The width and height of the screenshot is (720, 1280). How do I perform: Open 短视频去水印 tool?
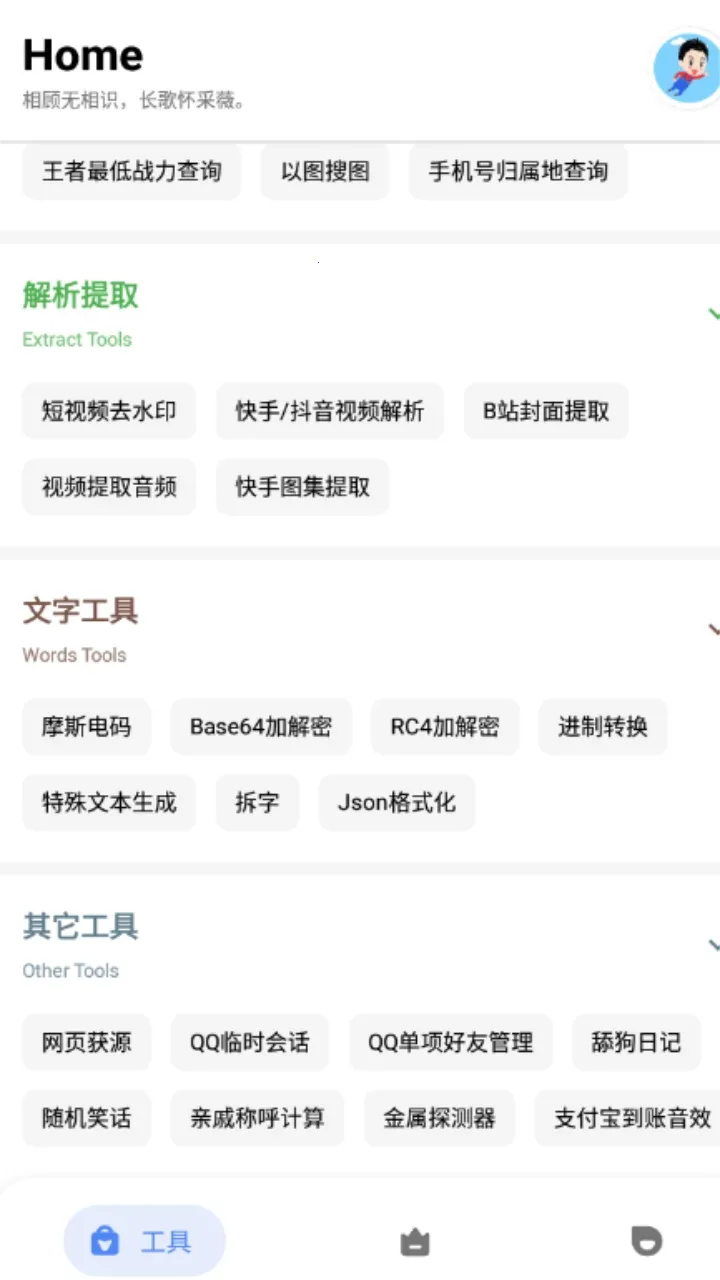(109, 411)
